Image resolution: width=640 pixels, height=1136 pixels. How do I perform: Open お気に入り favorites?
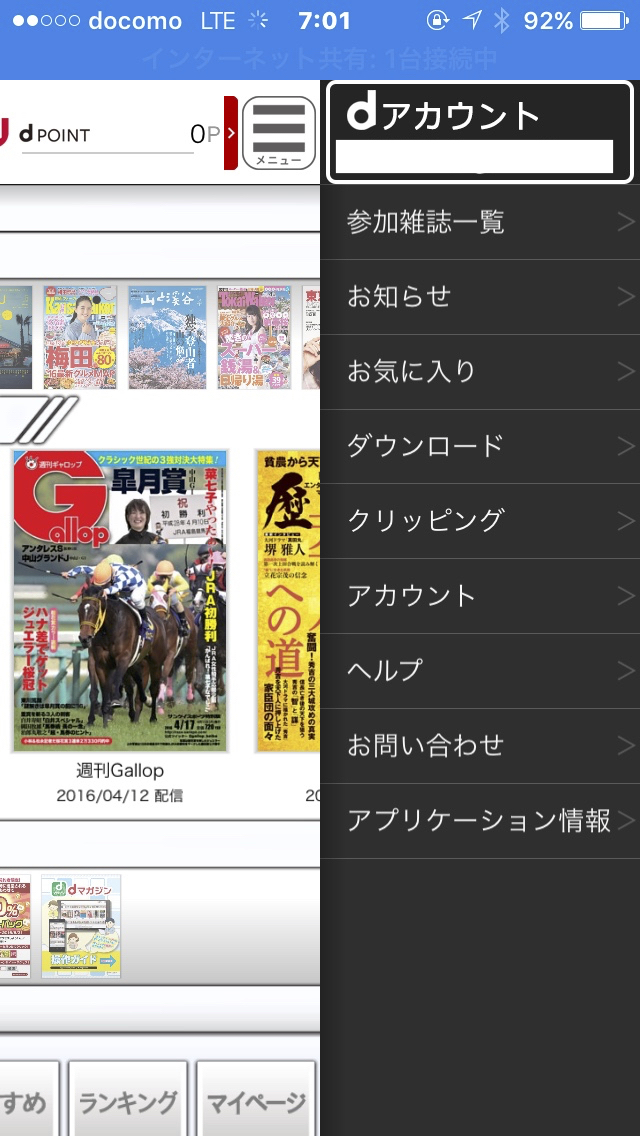click(480, 371)
